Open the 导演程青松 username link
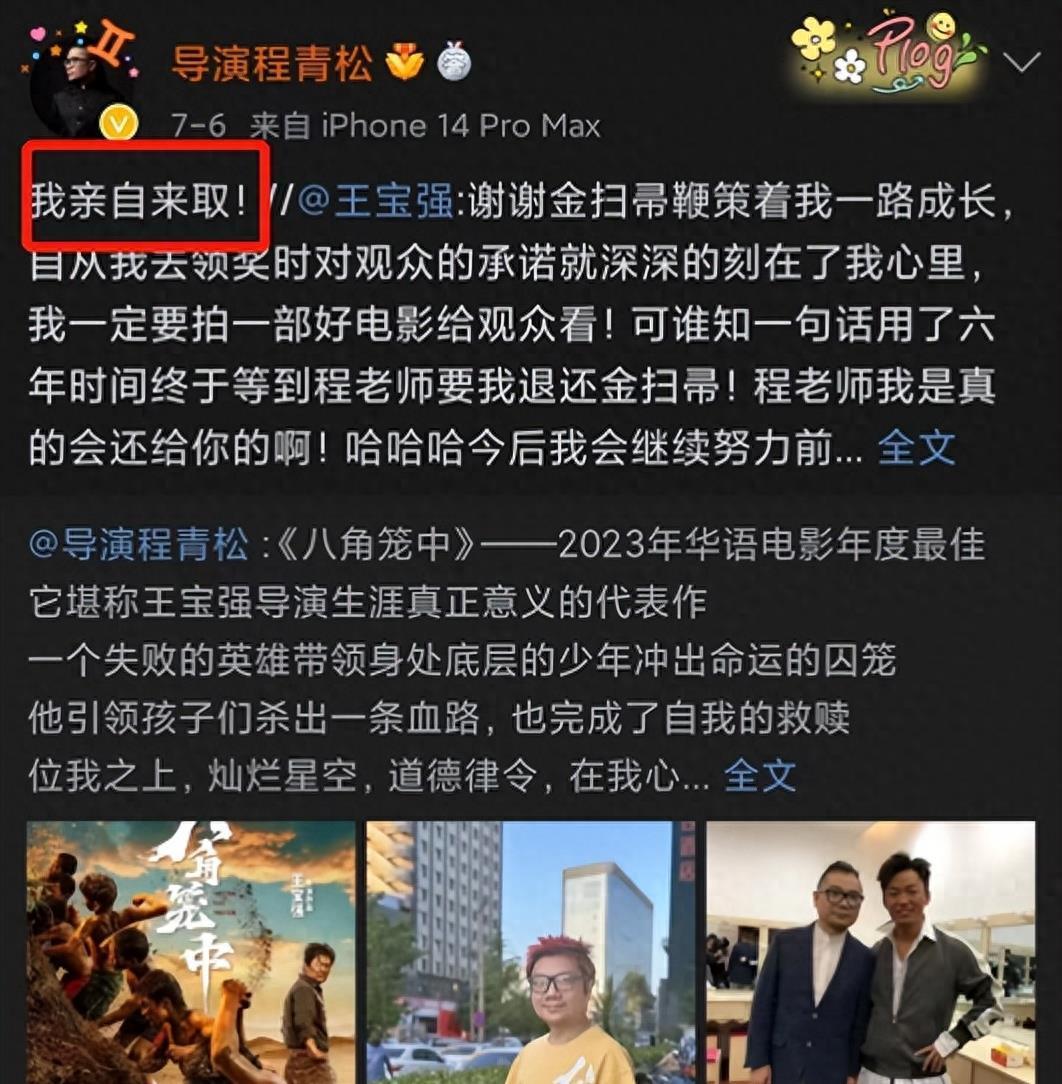Screen dimensions: 1062x1084 point(272,64)
